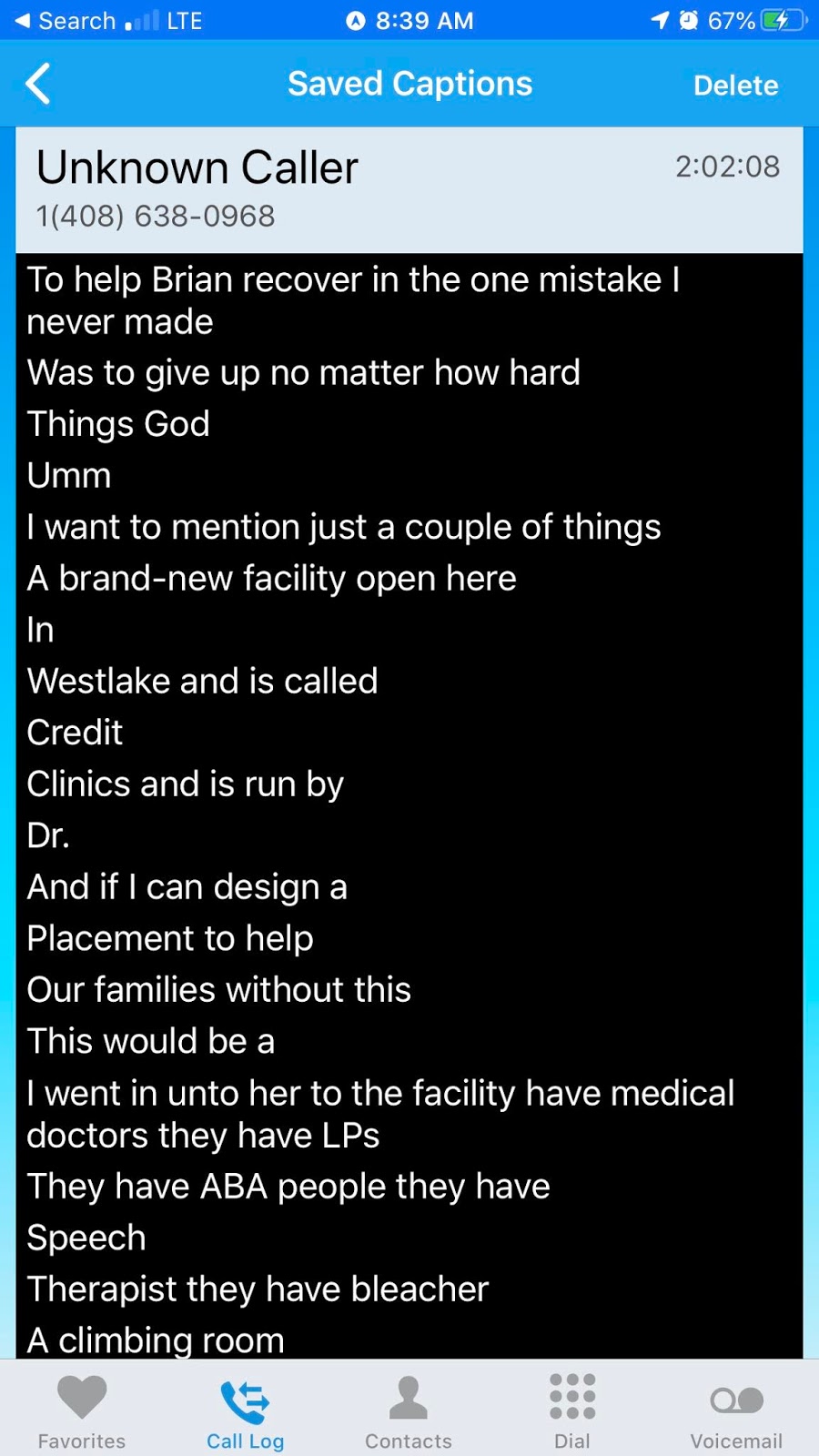819x1456 pixels.
Task: Open the Dial keypad tab
Action: click(x=572, y=1410)
